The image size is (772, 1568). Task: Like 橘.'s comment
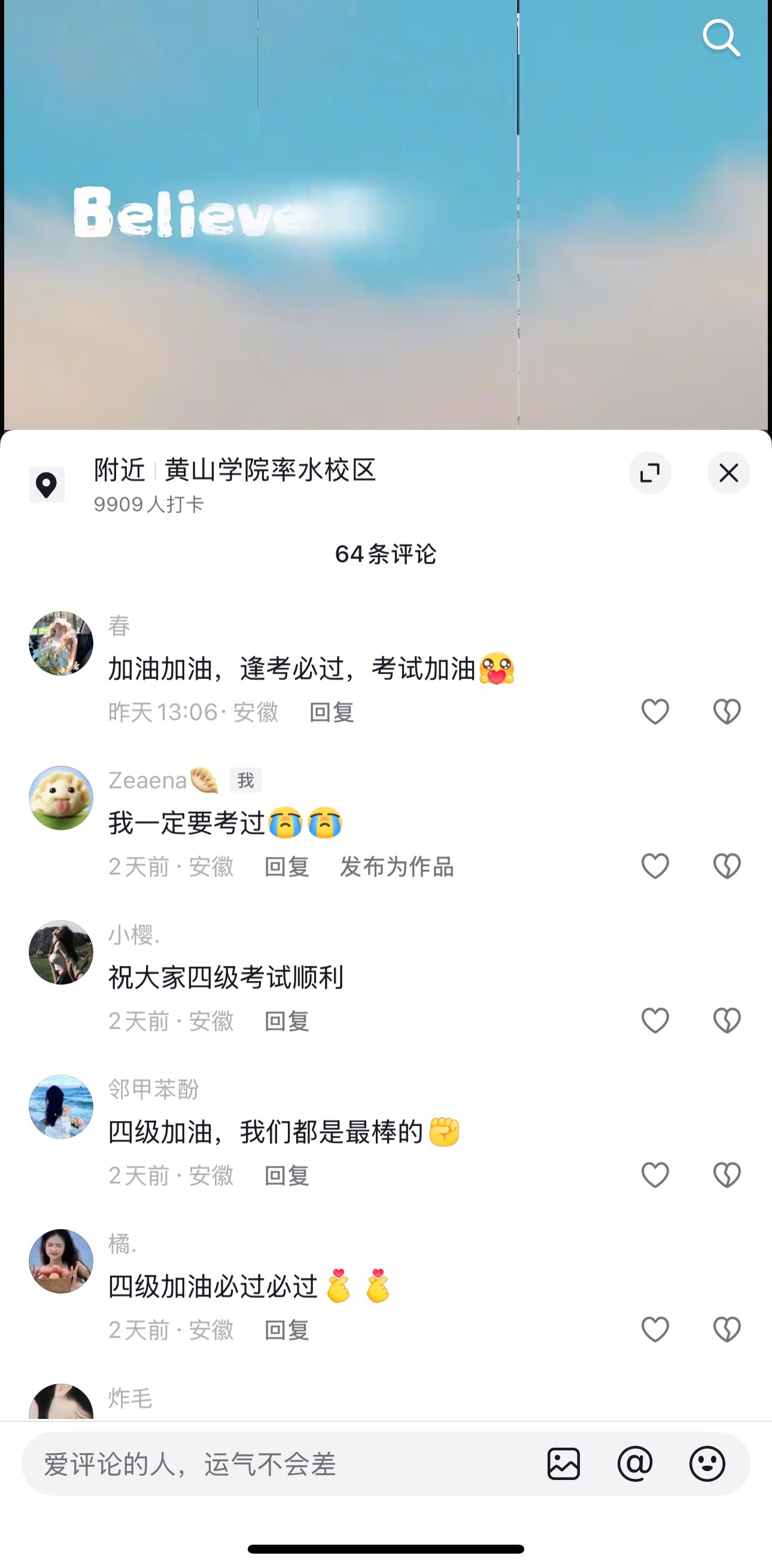click(655, 1329)
